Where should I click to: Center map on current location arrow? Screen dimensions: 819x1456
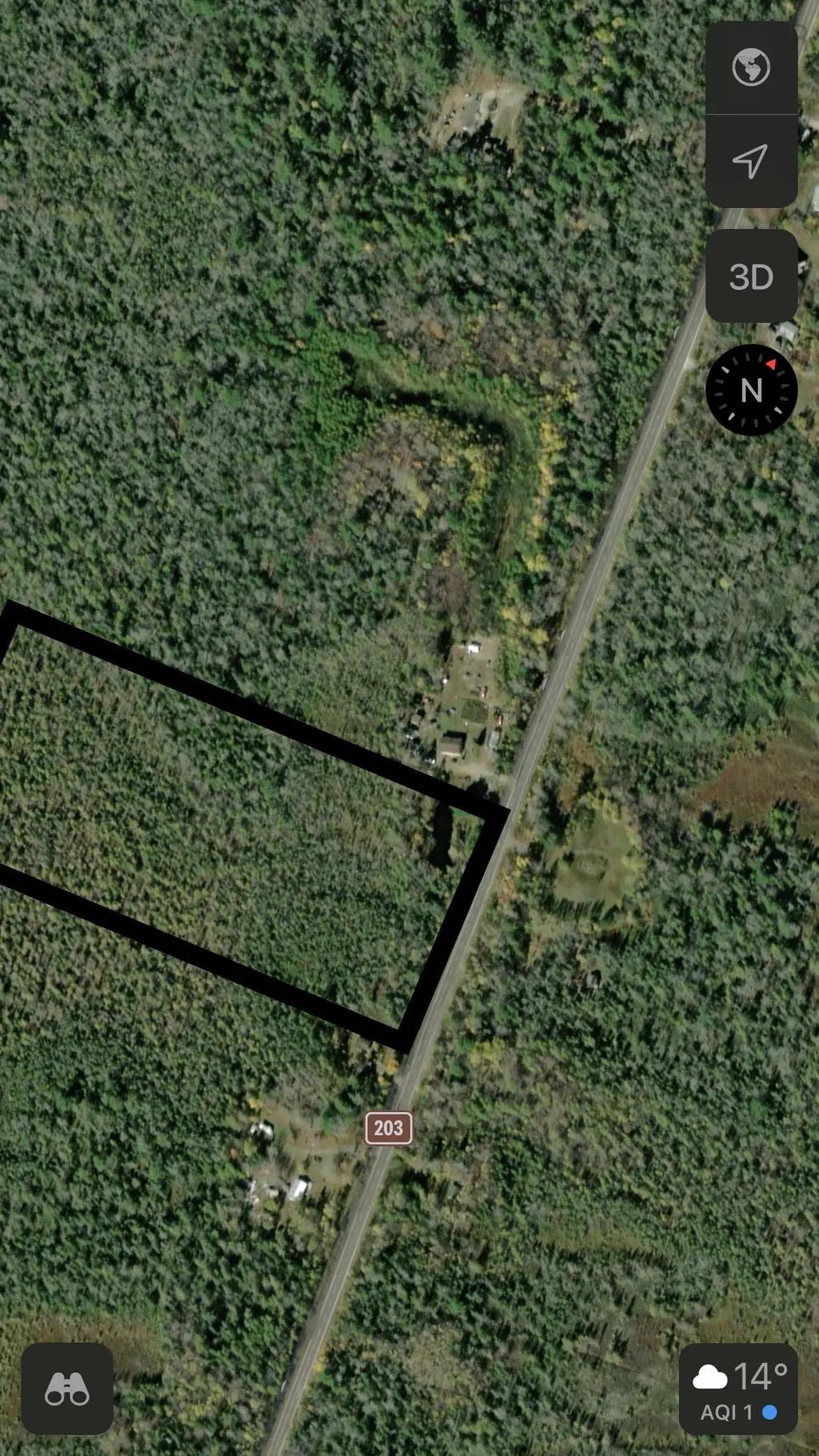click(751, 161)
